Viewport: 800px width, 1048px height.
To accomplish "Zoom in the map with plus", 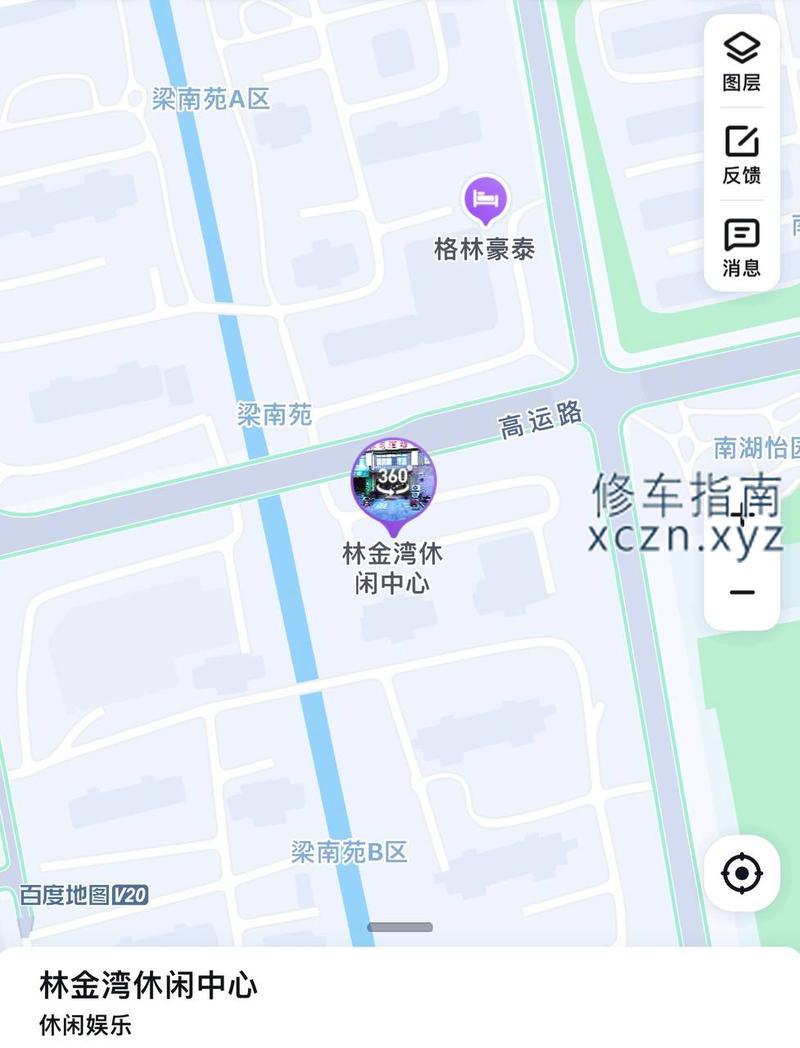I will (x=741, y=515).
